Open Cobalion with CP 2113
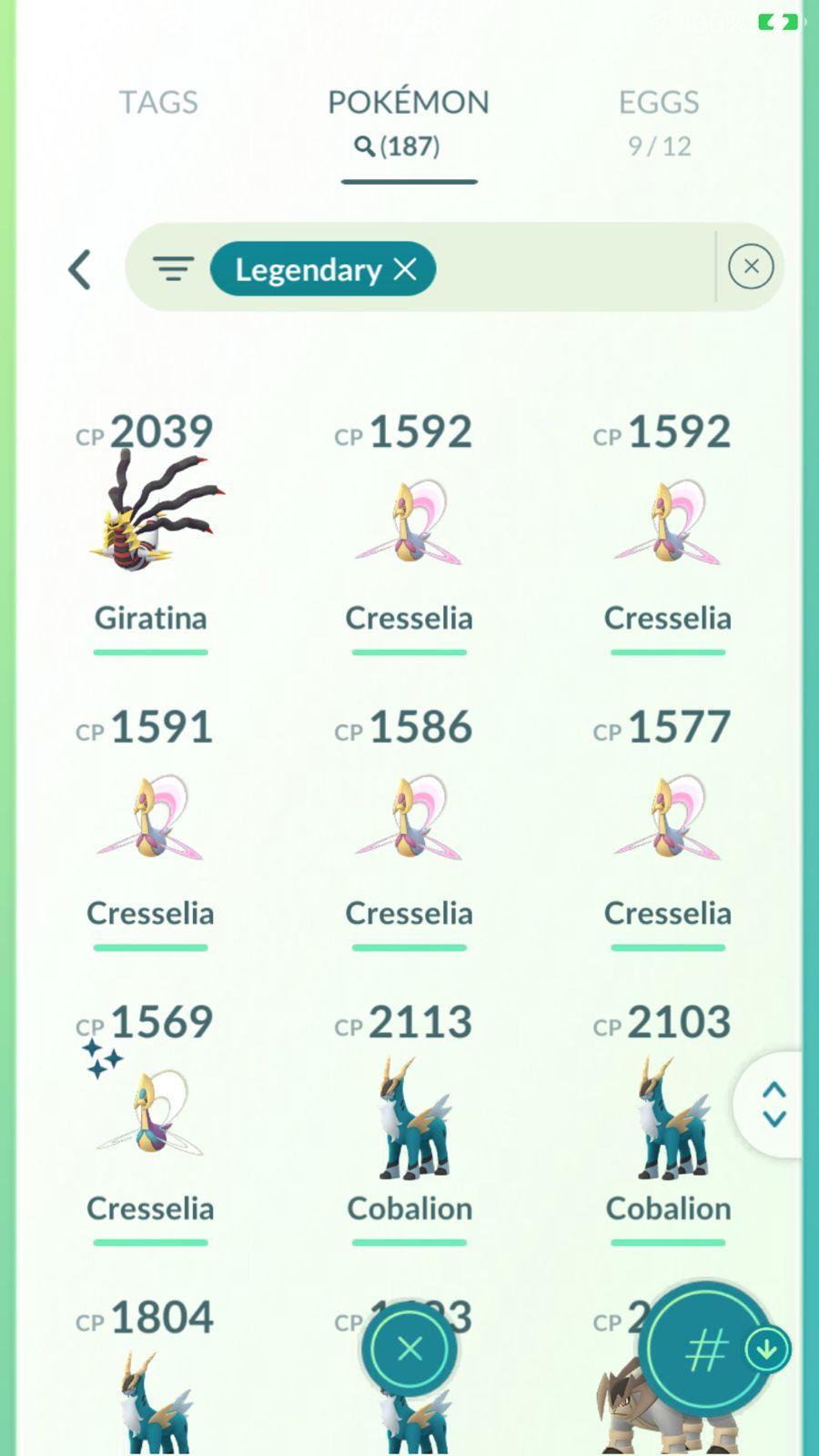The image size is (819, 1456). (x=409, y=1117)
